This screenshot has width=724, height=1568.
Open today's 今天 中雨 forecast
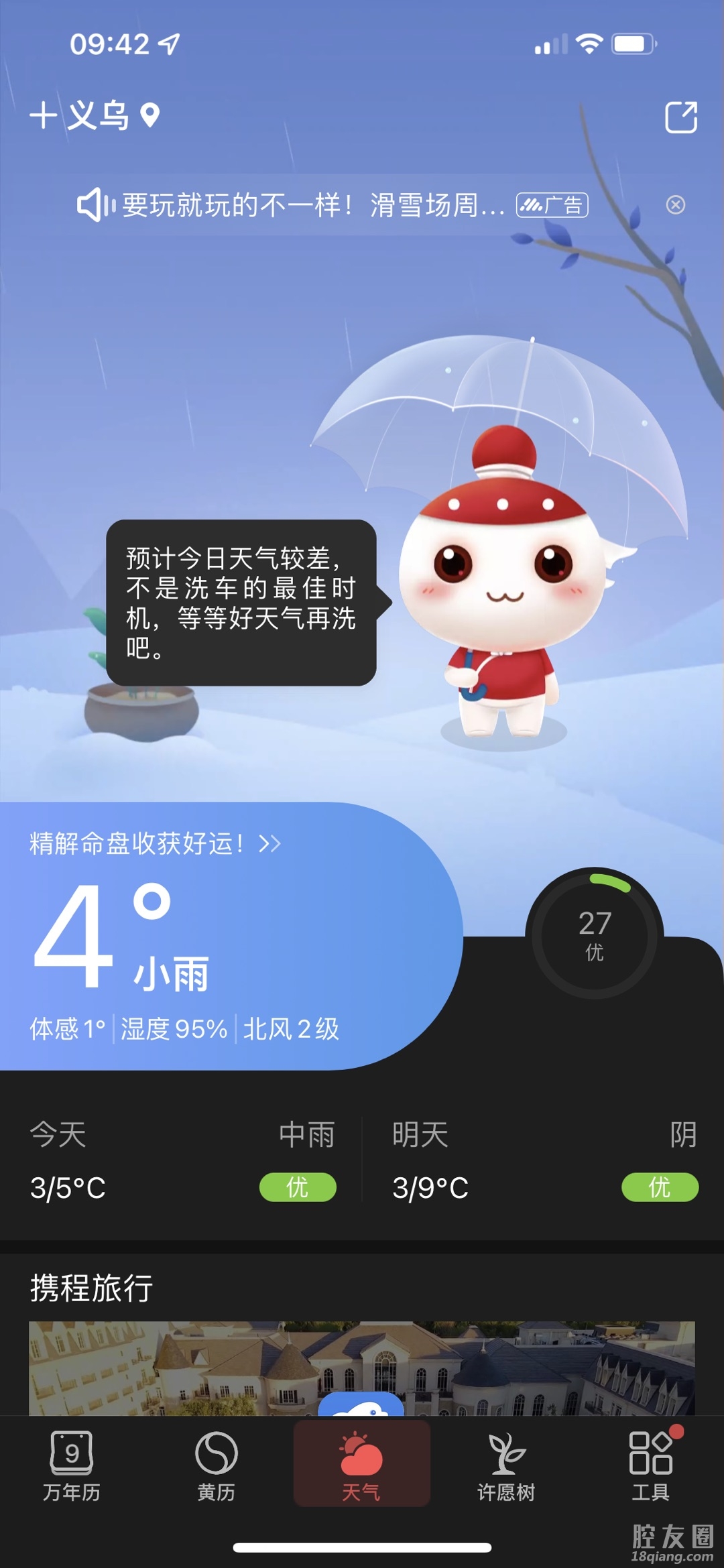click(182, 1160)
